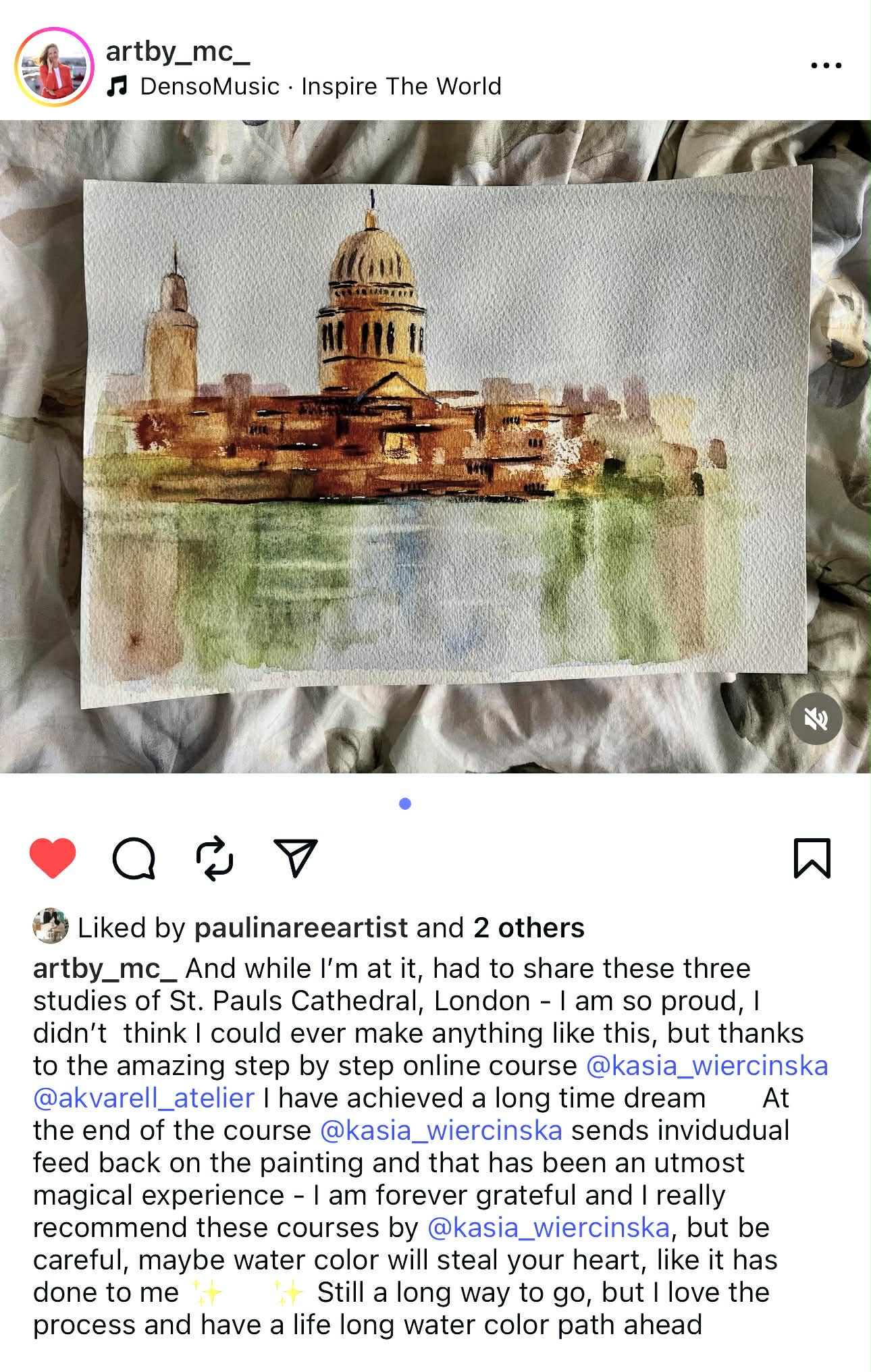Unmute the video sound
The height and width of the screenshot is (1372, 871).
tap(816, 719)
